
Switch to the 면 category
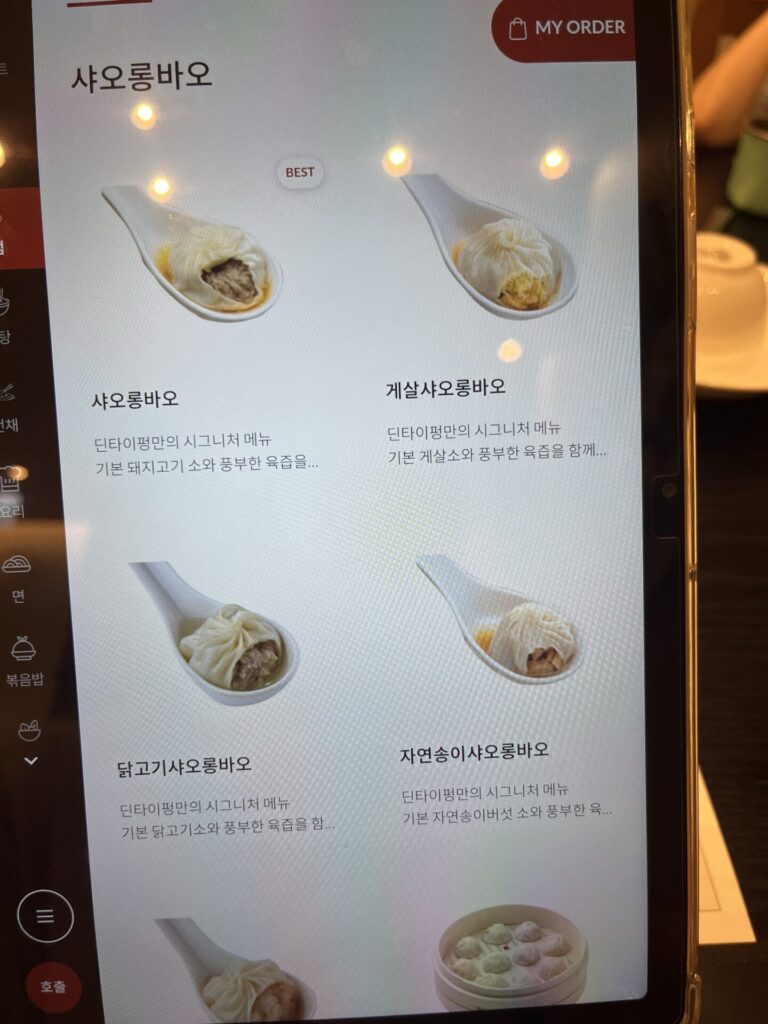(17, 578)
